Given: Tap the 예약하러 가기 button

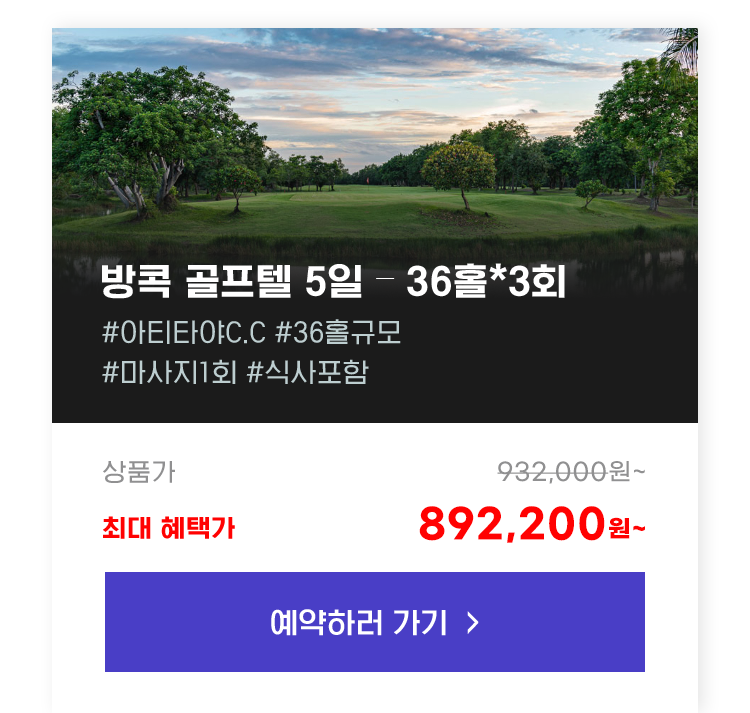Looking at the screenshot, I should click(x=374, y=622).
